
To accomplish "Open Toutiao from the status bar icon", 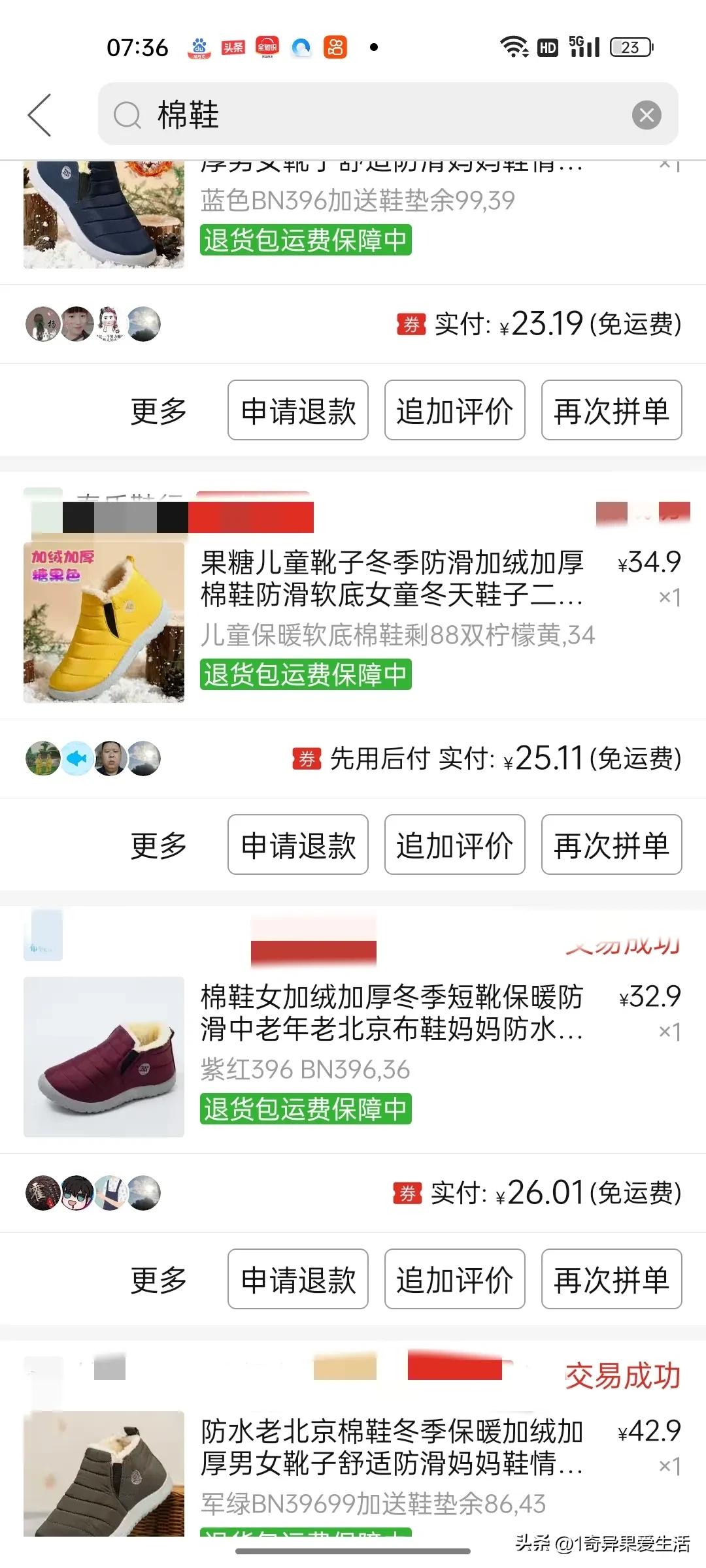I will pos(233,48).
